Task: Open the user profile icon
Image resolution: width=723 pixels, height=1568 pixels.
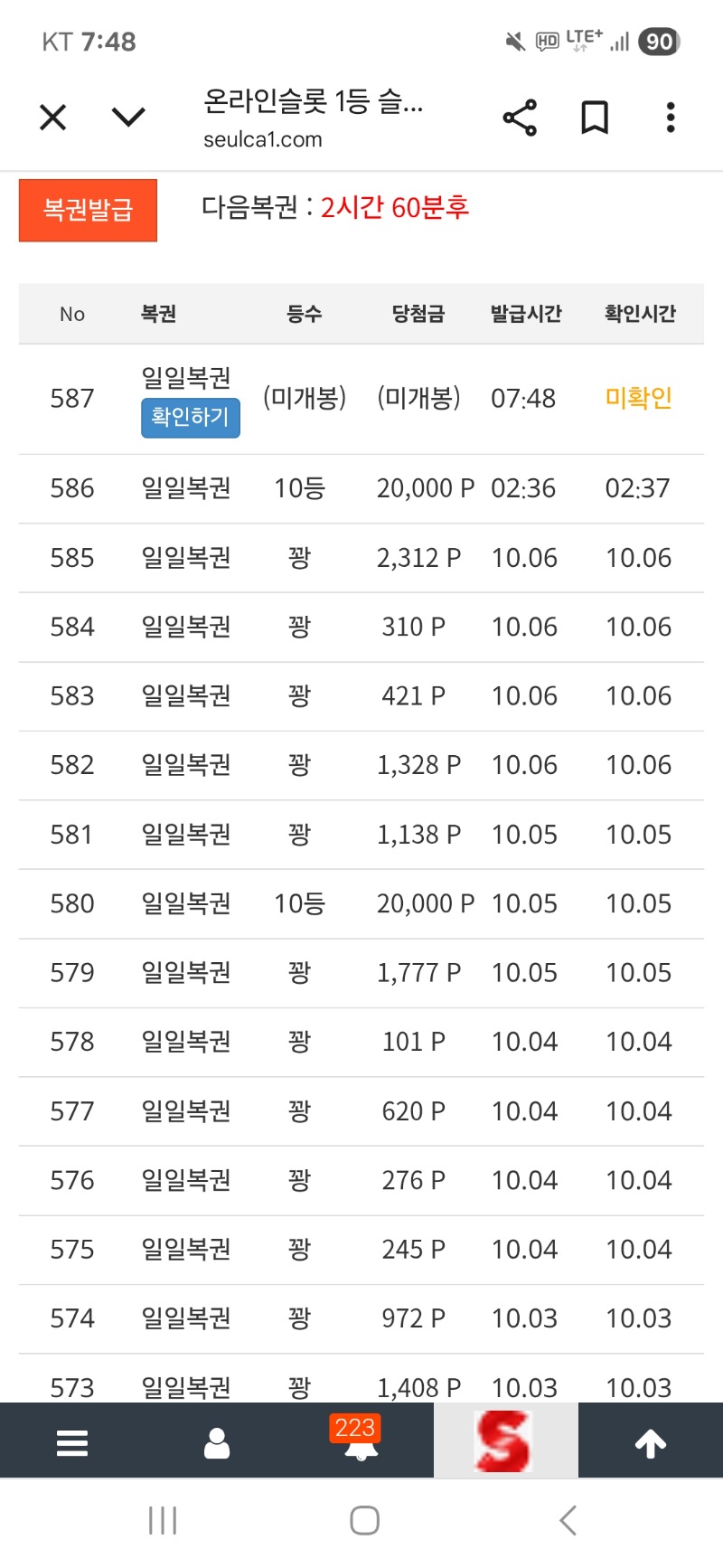Action: tap(217, 1443)
